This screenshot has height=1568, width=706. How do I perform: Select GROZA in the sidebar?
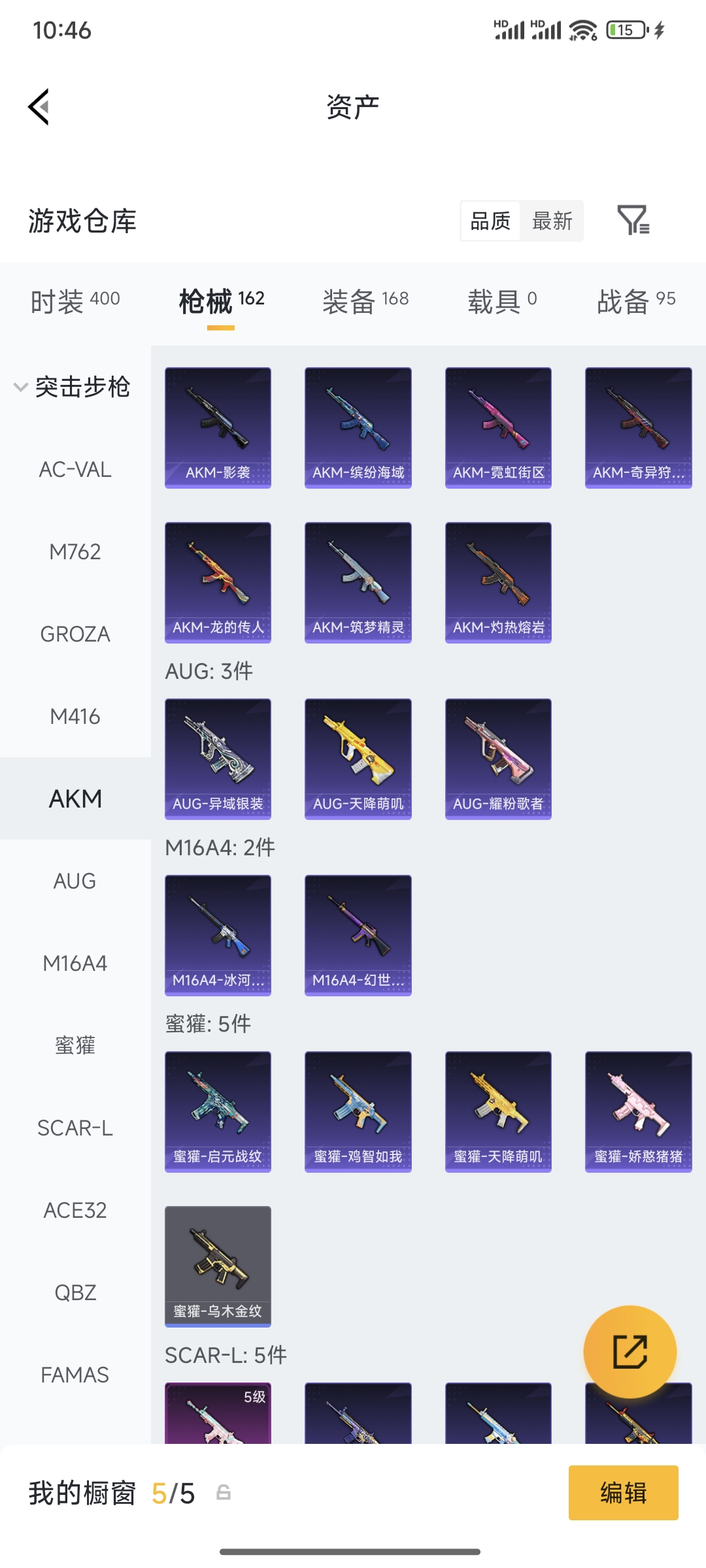pos(75,634)
